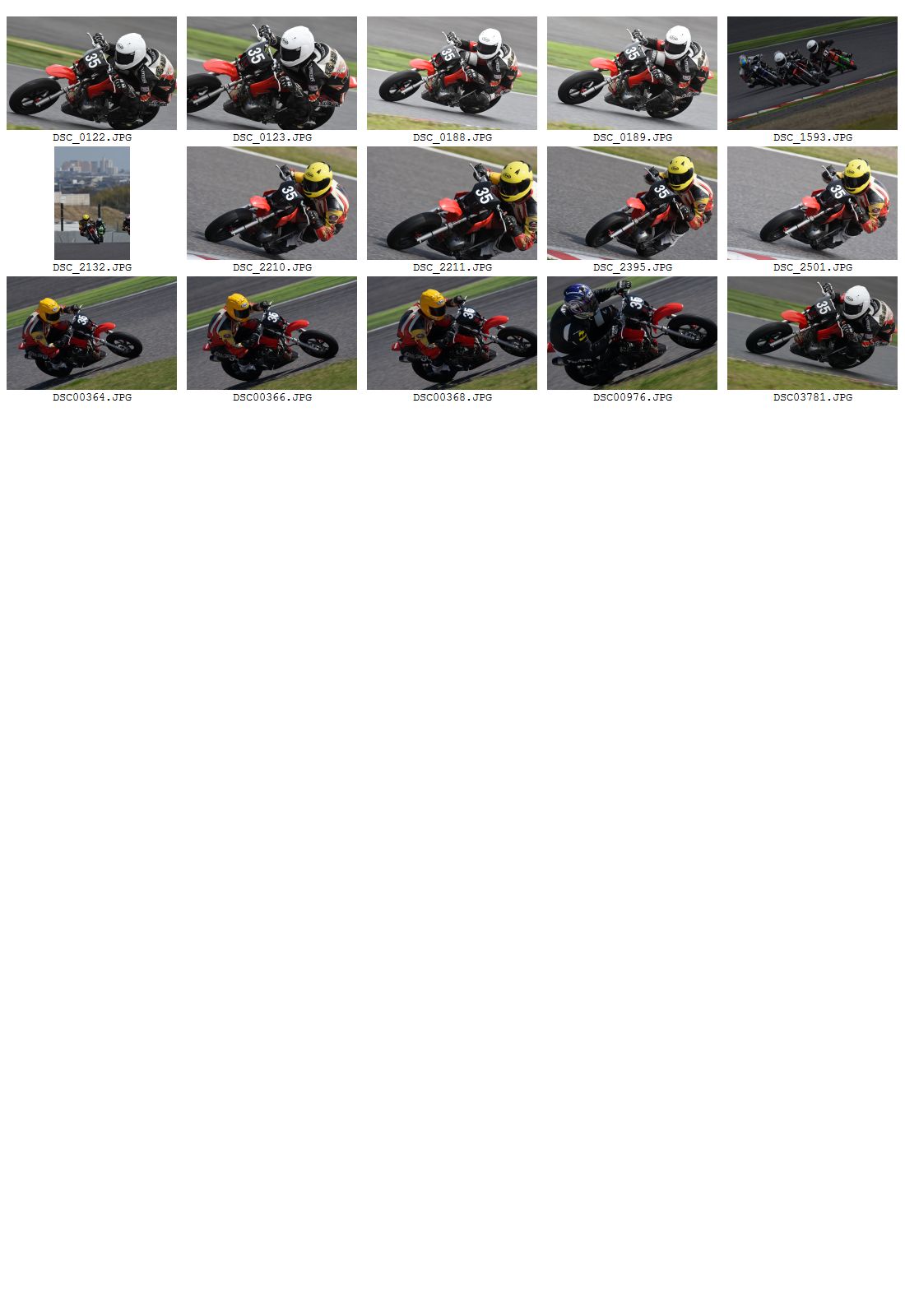View photo DSC_0189.JPG
Image resolution: width=905 pixels, height=1316 pixels.
(x=632, y=73)
